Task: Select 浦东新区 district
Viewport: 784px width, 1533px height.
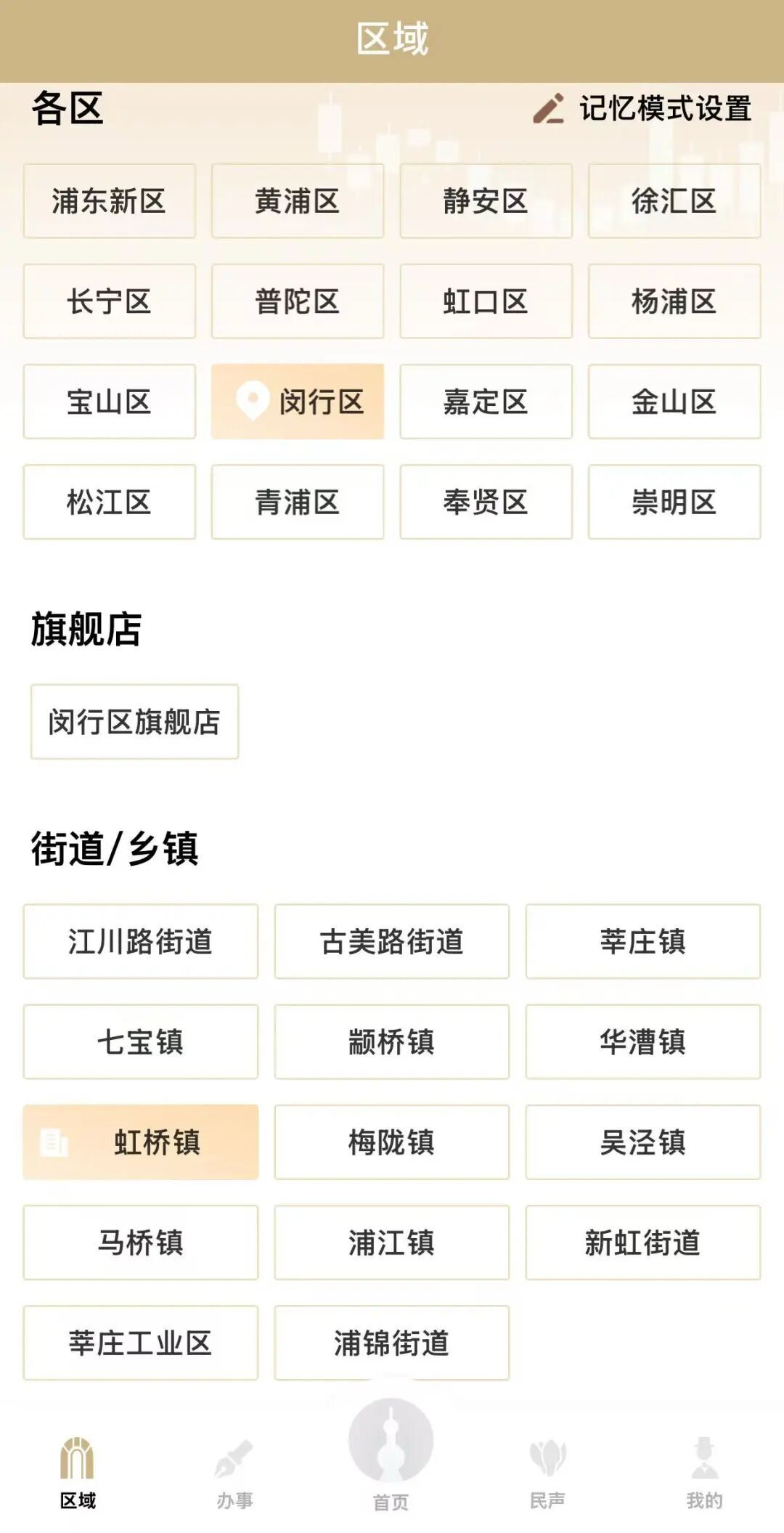Action: click(x=109, y=201)
